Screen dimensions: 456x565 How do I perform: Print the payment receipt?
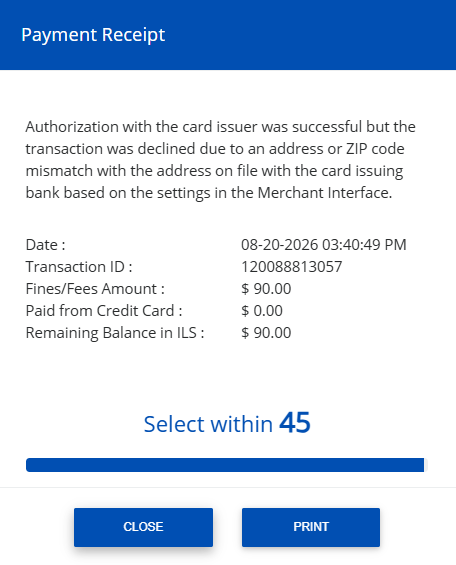point(311,527)
